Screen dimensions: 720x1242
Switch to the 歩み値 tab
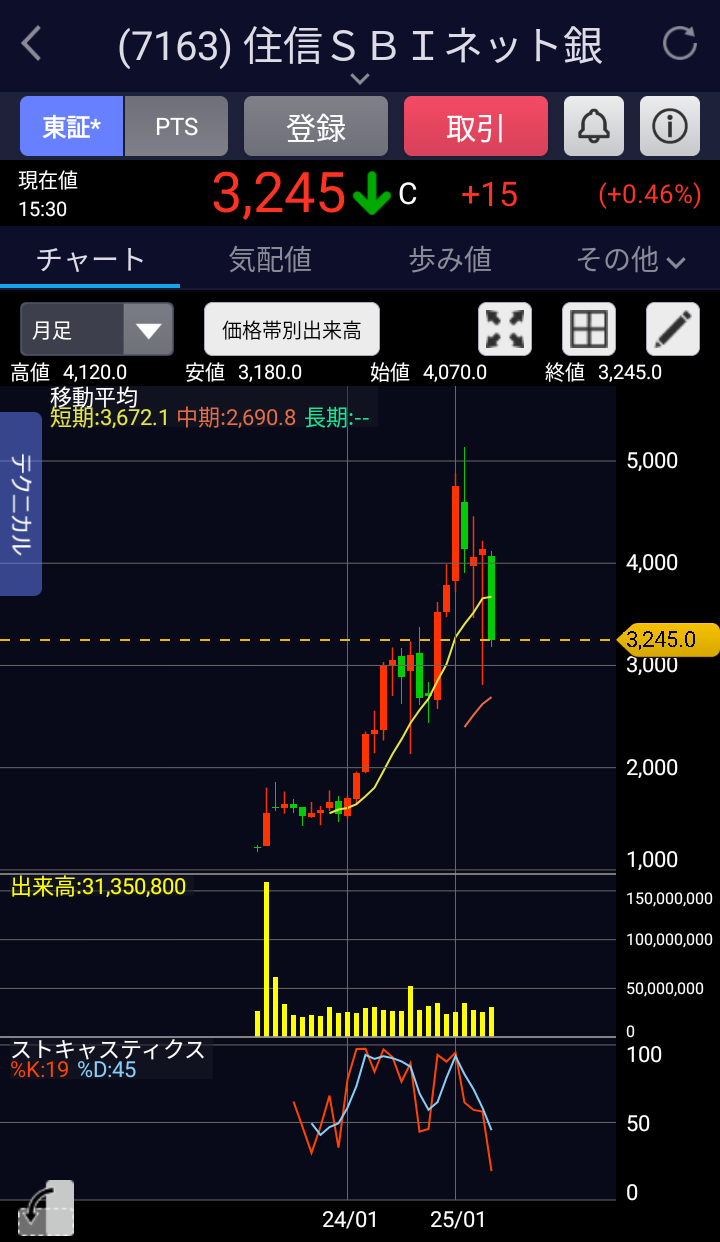pyautogui.click(x=450, y=260)
